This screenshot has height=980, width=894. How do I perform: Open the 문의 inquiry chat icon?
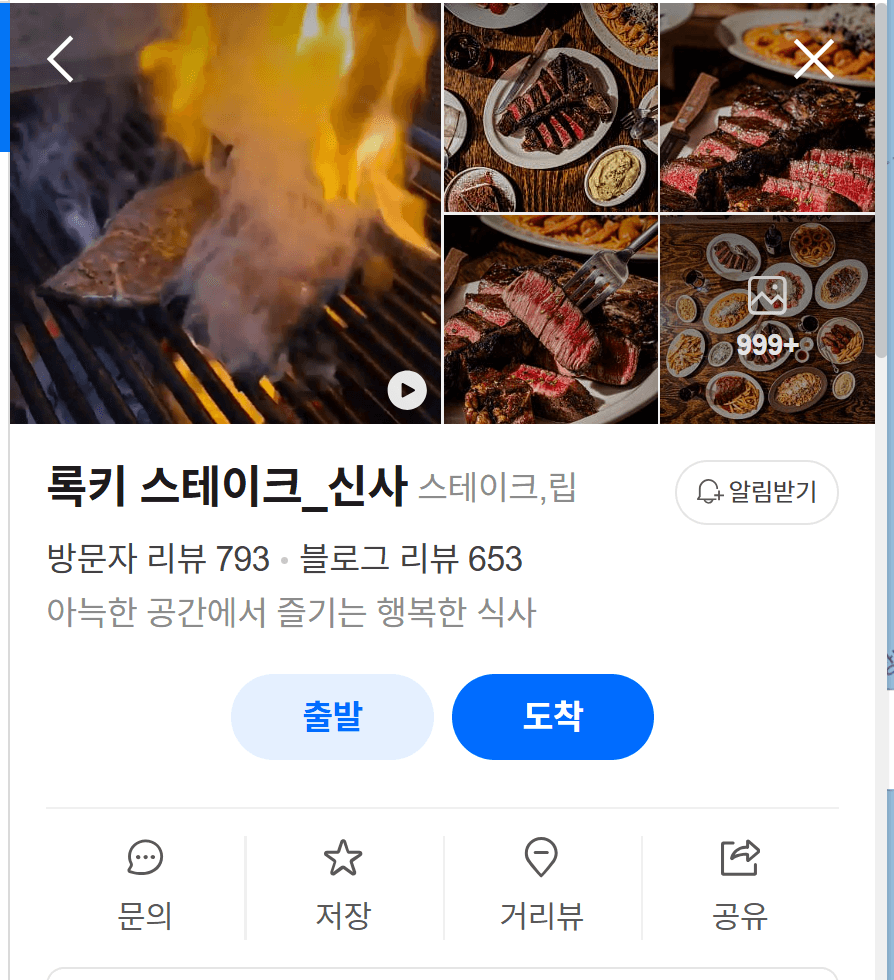[145, 858]
